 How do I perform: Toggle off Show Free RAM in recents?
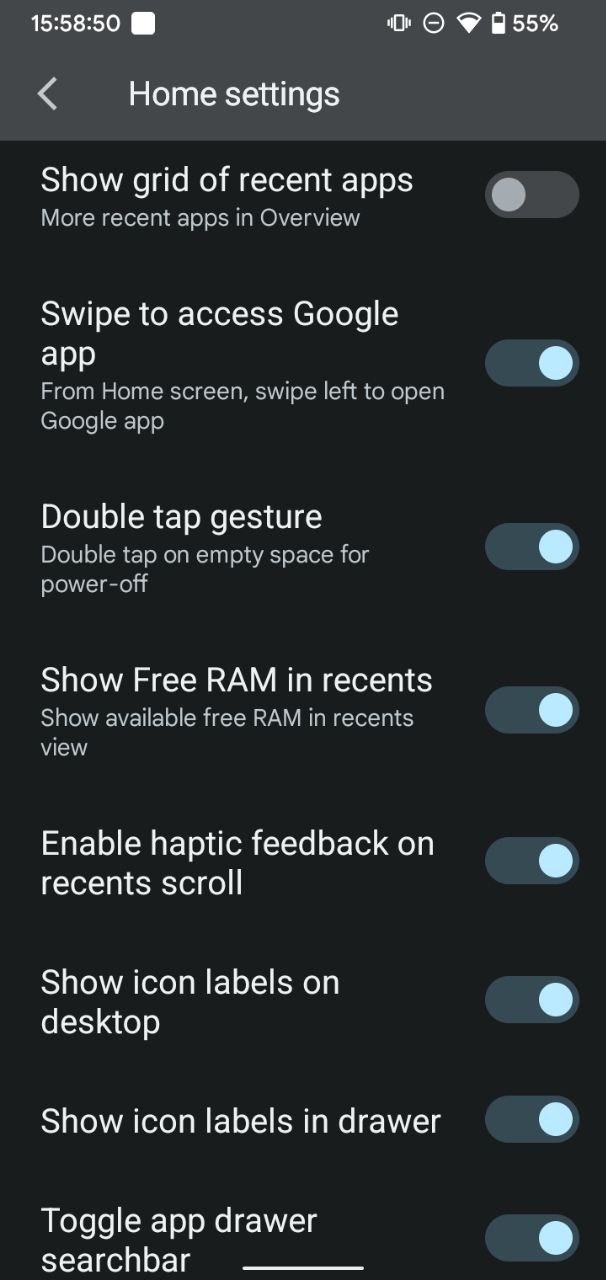coord(531,710)
